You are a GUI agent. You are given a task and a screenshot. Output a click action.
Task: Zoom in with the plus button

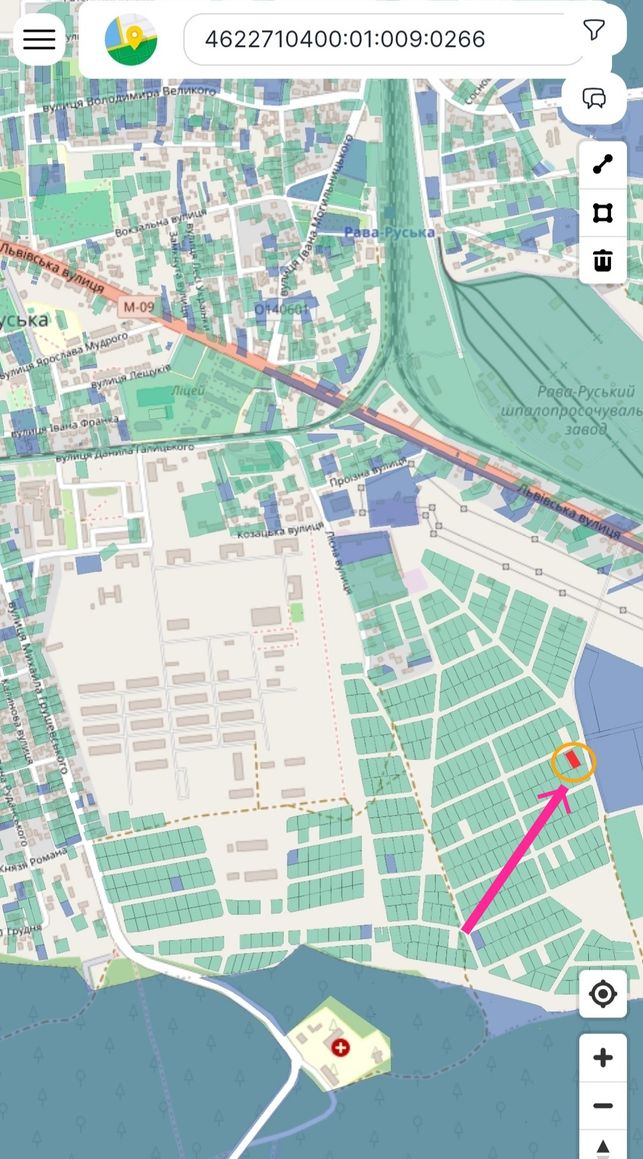coord(603,1058)
